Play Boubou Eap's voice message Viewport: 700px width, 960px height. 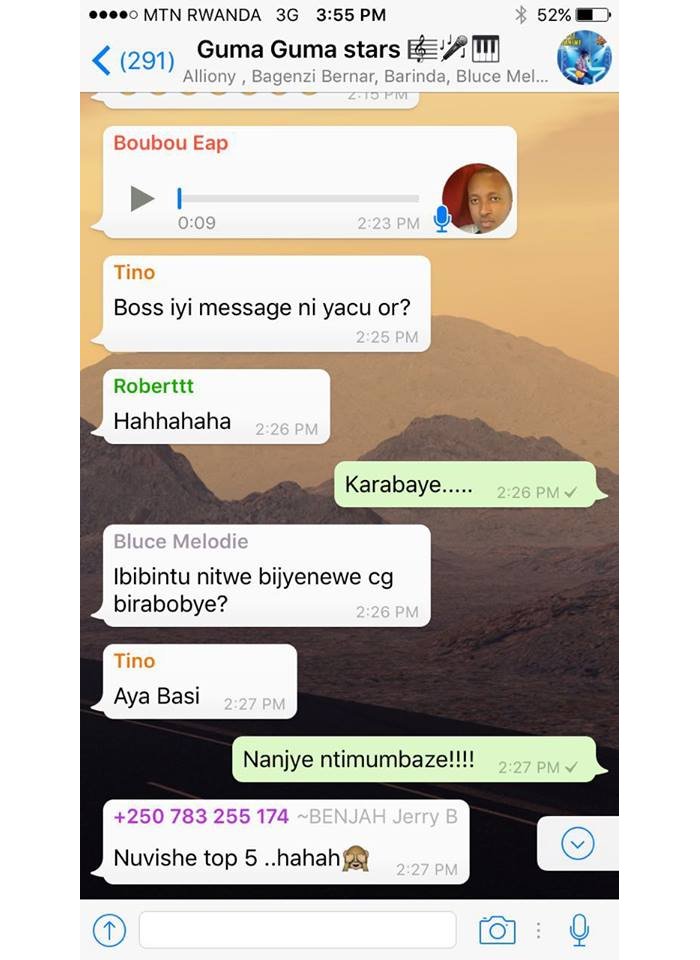pos(143,198)
